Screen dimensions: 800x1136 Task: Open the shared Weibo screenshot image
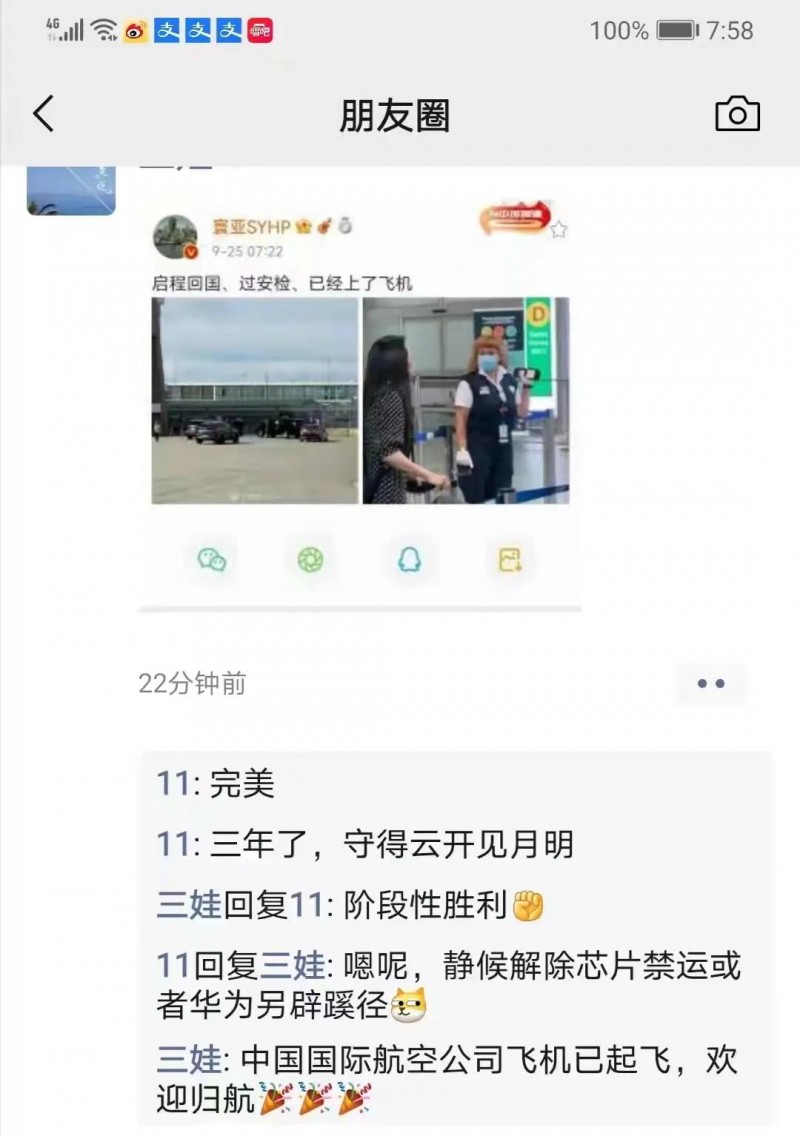coord(360,400)
